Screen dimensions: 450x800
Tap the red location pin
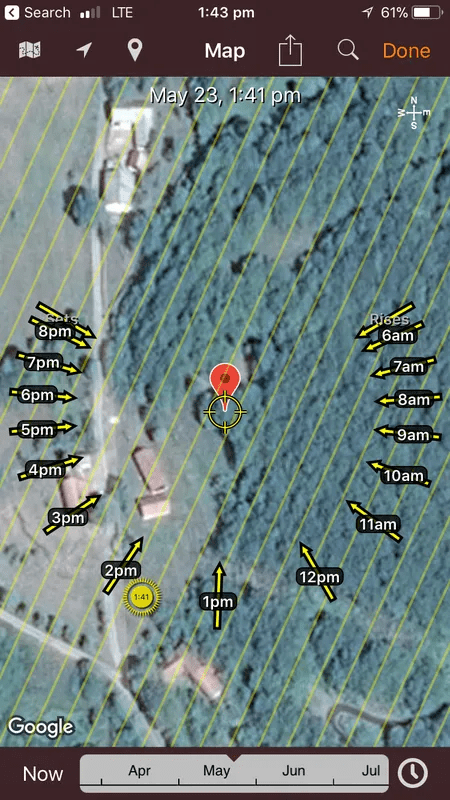tap(224, 380)
